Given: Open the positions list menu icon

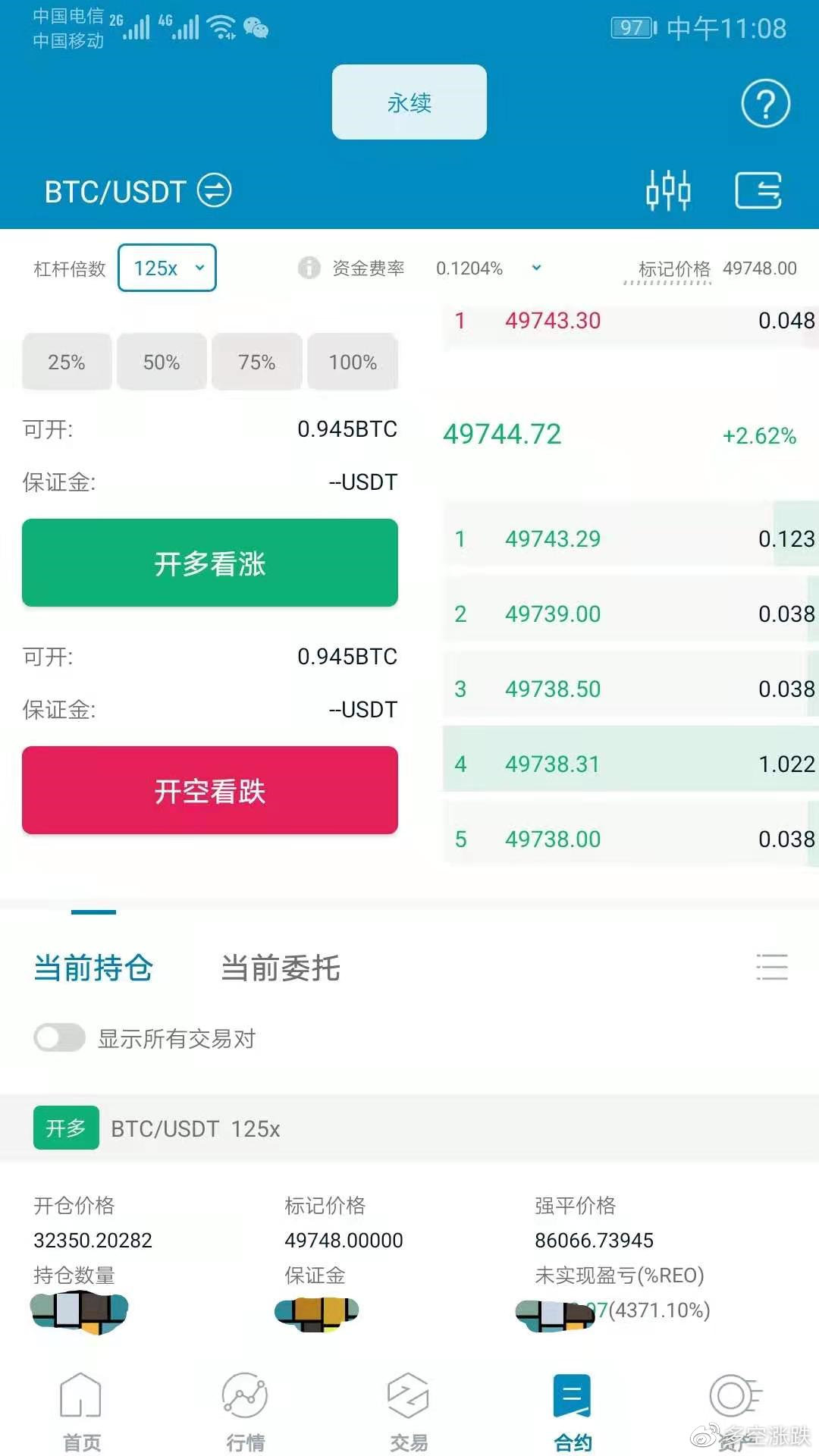Looking at the screenshot, I should click(x=772, y=967).
